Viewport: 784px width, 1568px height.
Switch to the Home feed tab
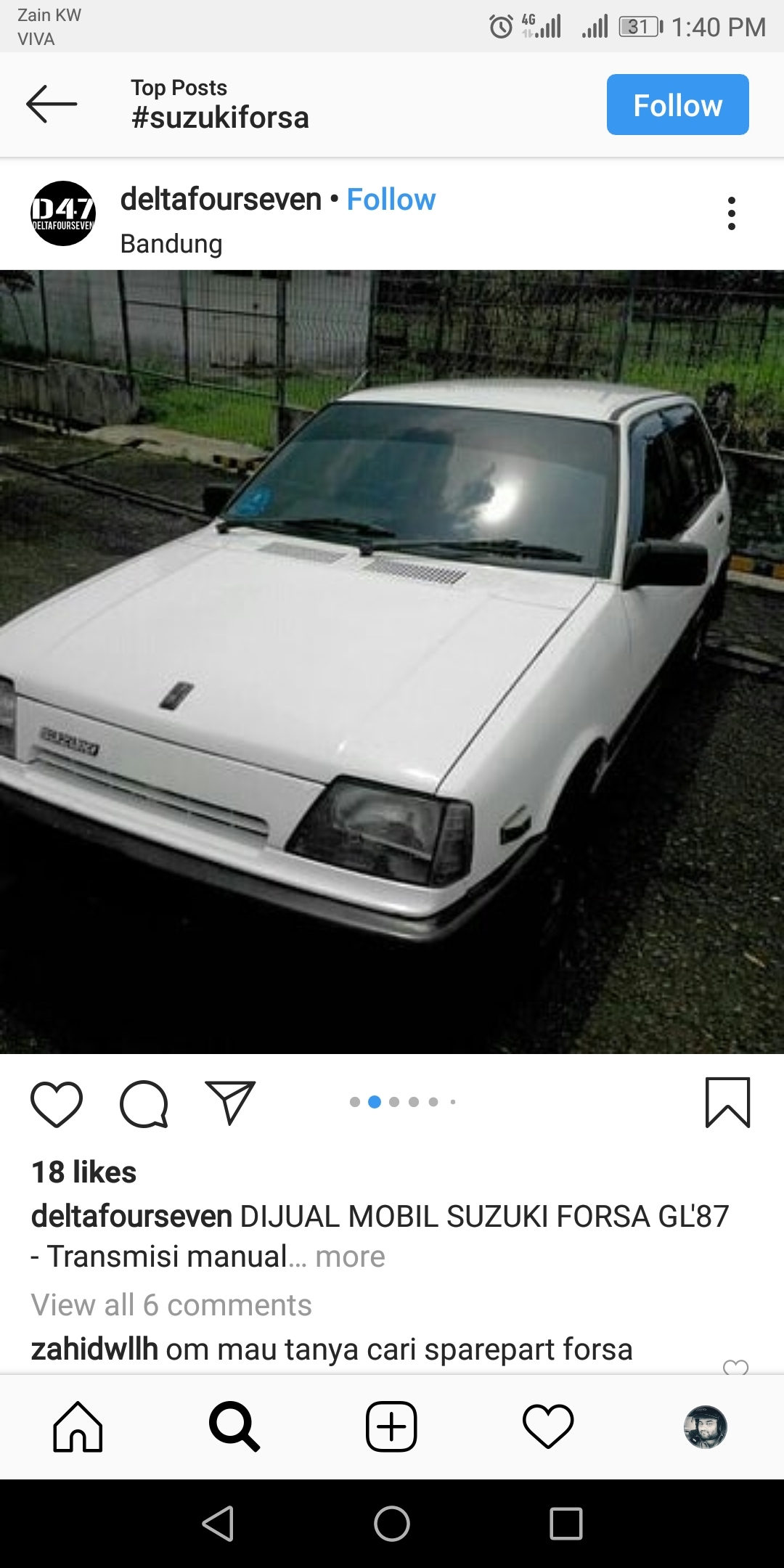pos(78,1426)
